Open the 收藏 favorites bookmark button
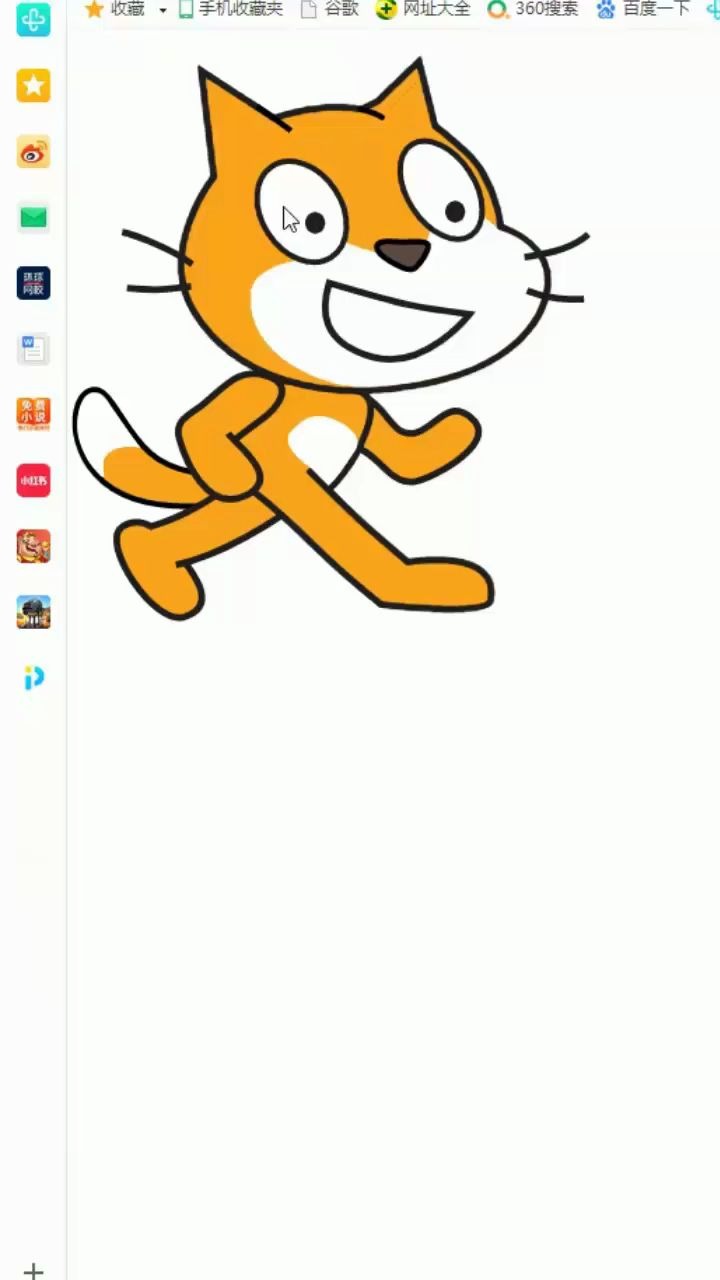720x1280 pixels. pyautogui.click(x=115, y=10)
